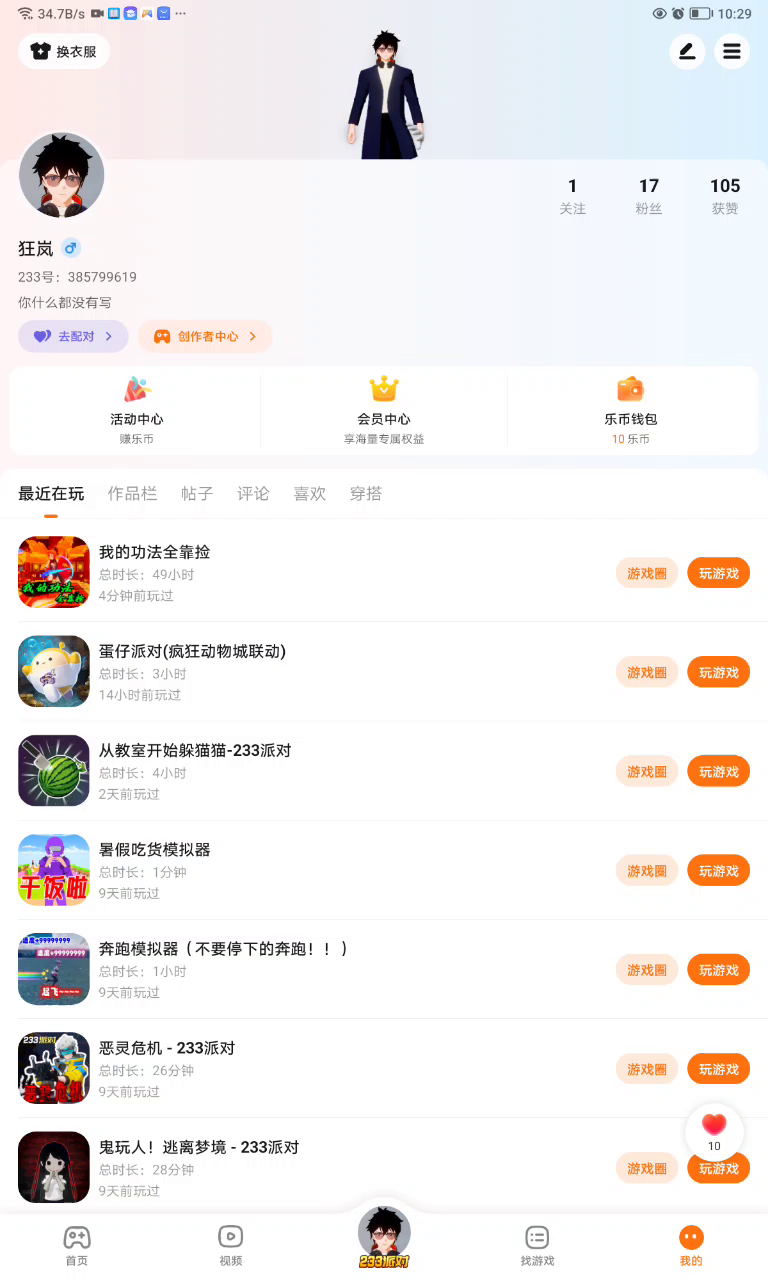This screenshot has height=1280, width=768.
Task: Open the 去配对 matching chip
Action: click(x=73, y=337)
